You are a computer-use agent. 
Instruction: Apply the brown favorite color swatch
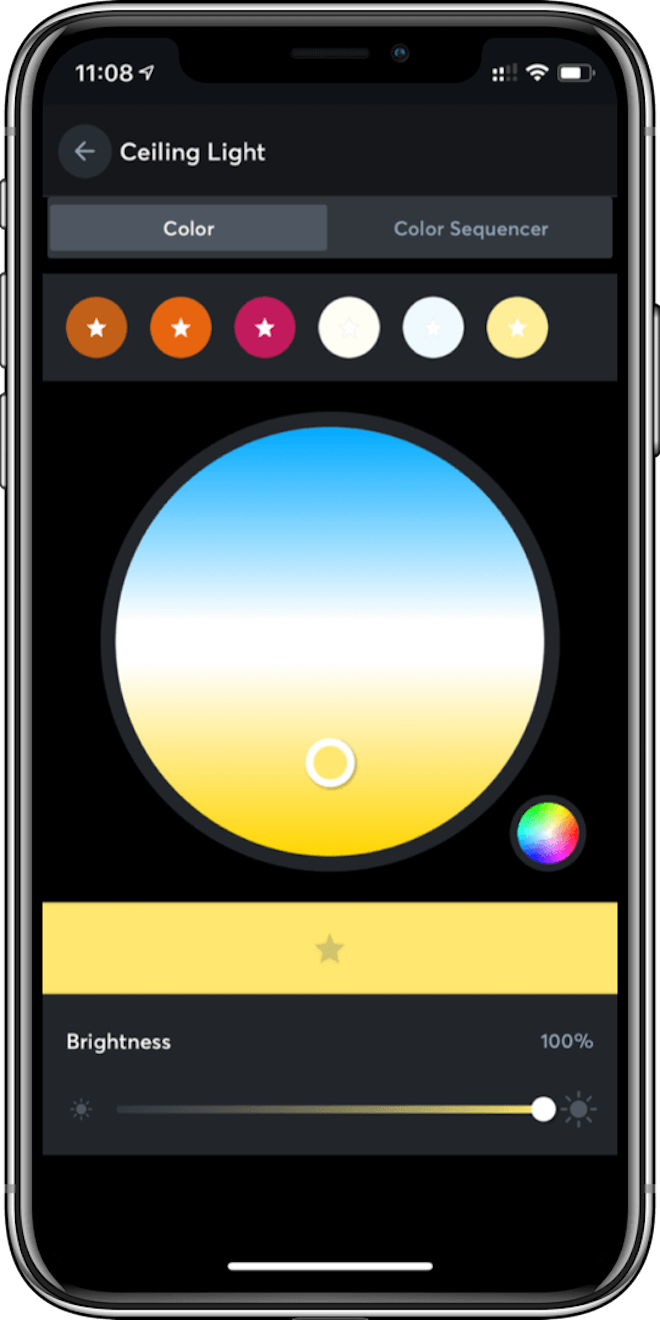pyautogui.click(x=96, y=327)
